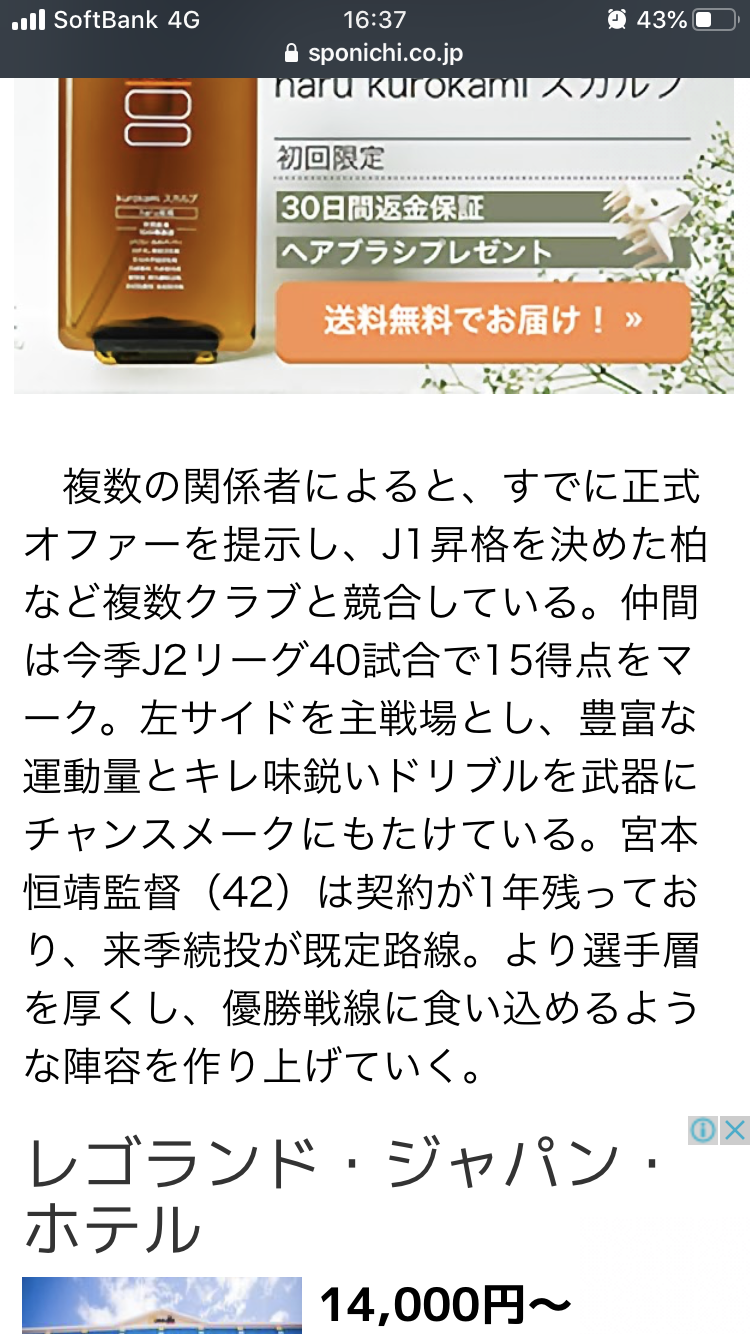Image resolution: width=750 pixels, height=1334 pixels.
Task: Tap the 送料無料でお届け orange button
Action: [483, 322]
